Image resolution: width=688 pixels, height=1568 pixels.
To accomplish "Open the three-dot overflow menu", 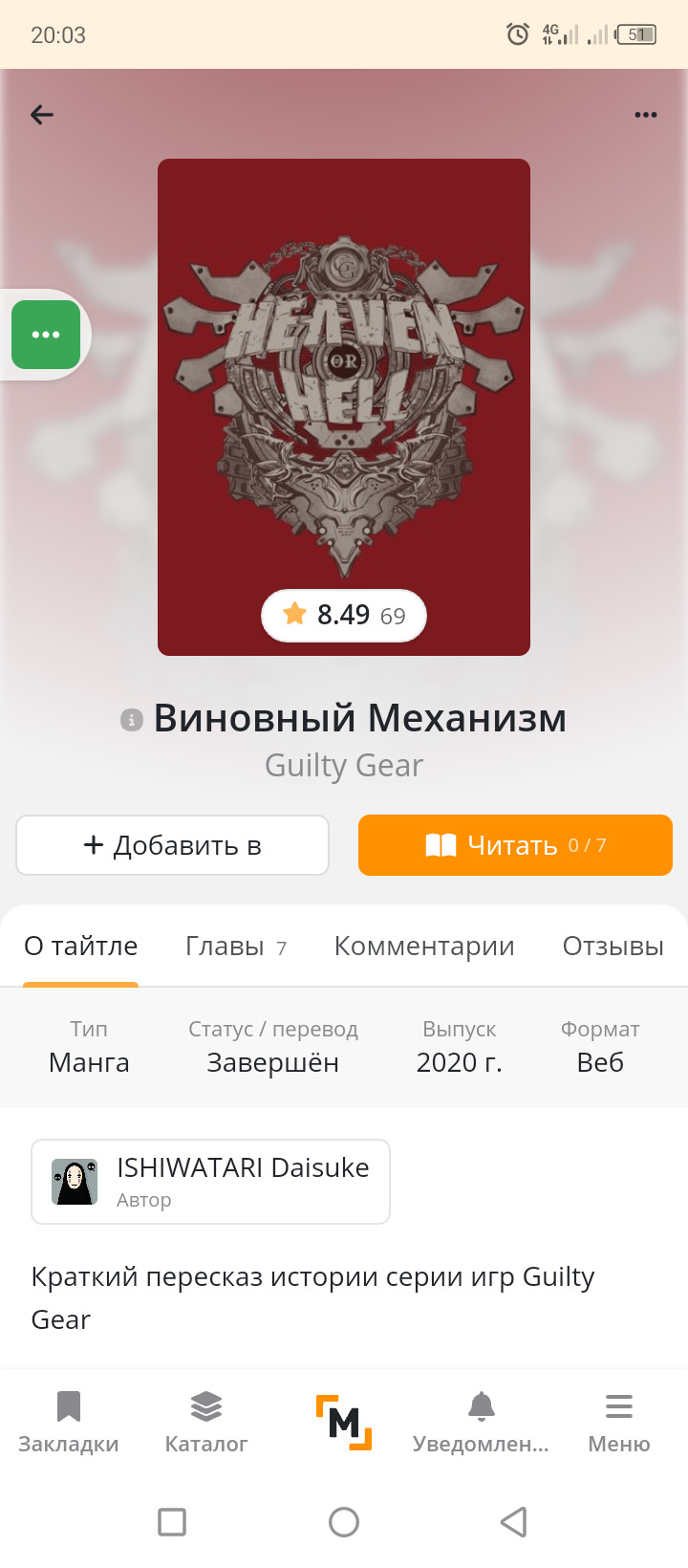I will coord(645,115).
